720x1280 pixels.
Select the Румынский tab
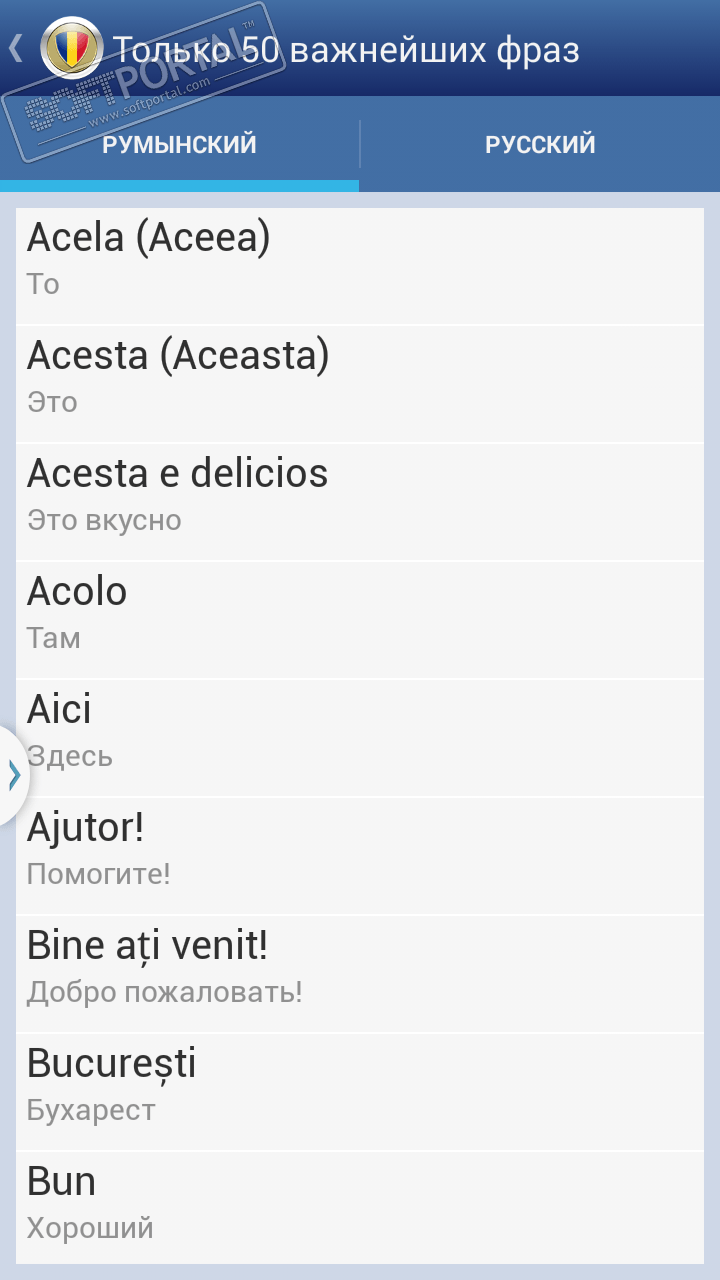click(179, 144)
